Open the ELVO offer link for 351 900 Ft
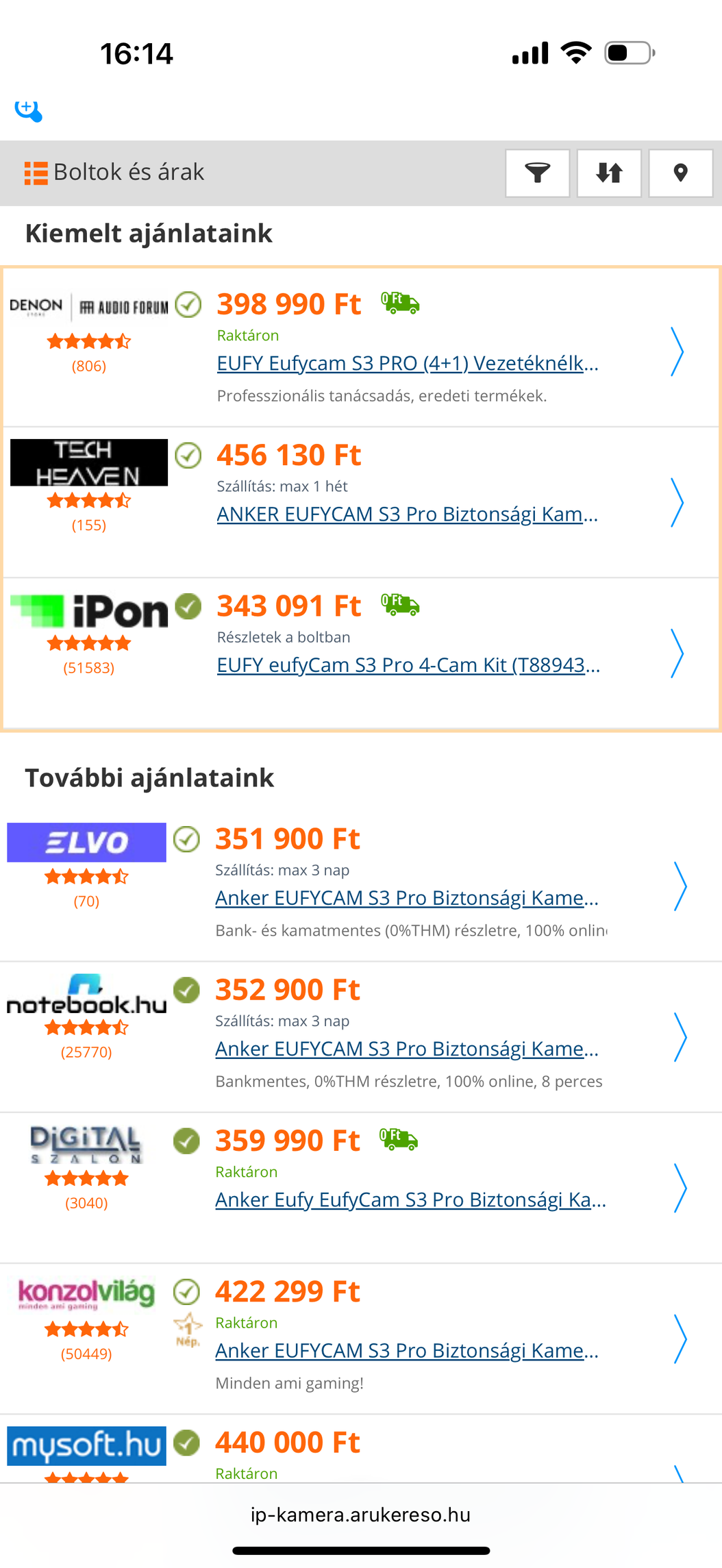Screen dimensions: 722x1568 click(407, 898)
